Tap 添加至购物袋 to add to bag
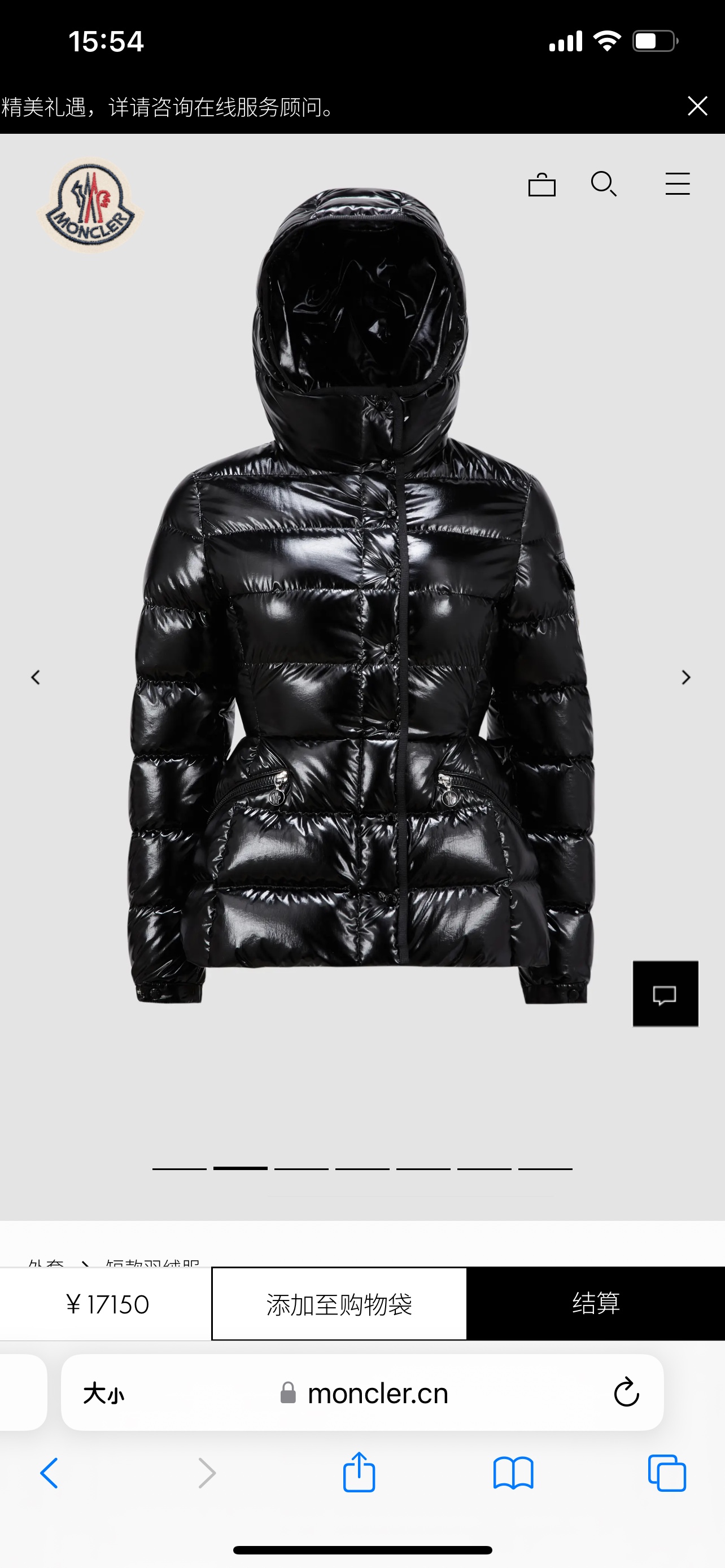725x1568 pixels. point(339,1304)
